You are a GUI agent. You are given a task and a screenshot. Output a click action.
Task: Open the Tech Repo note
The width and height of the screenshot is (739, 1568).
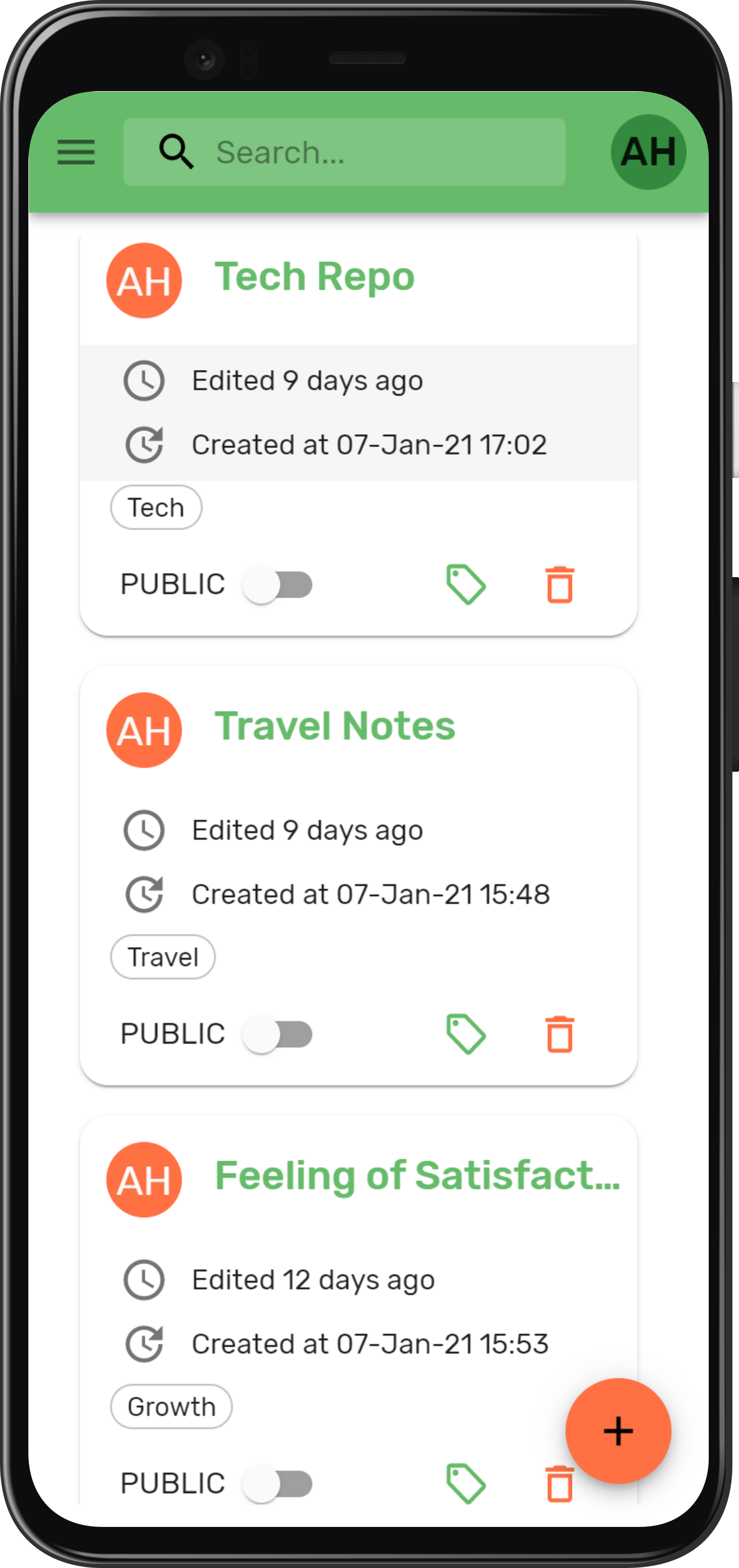(314, 277)
